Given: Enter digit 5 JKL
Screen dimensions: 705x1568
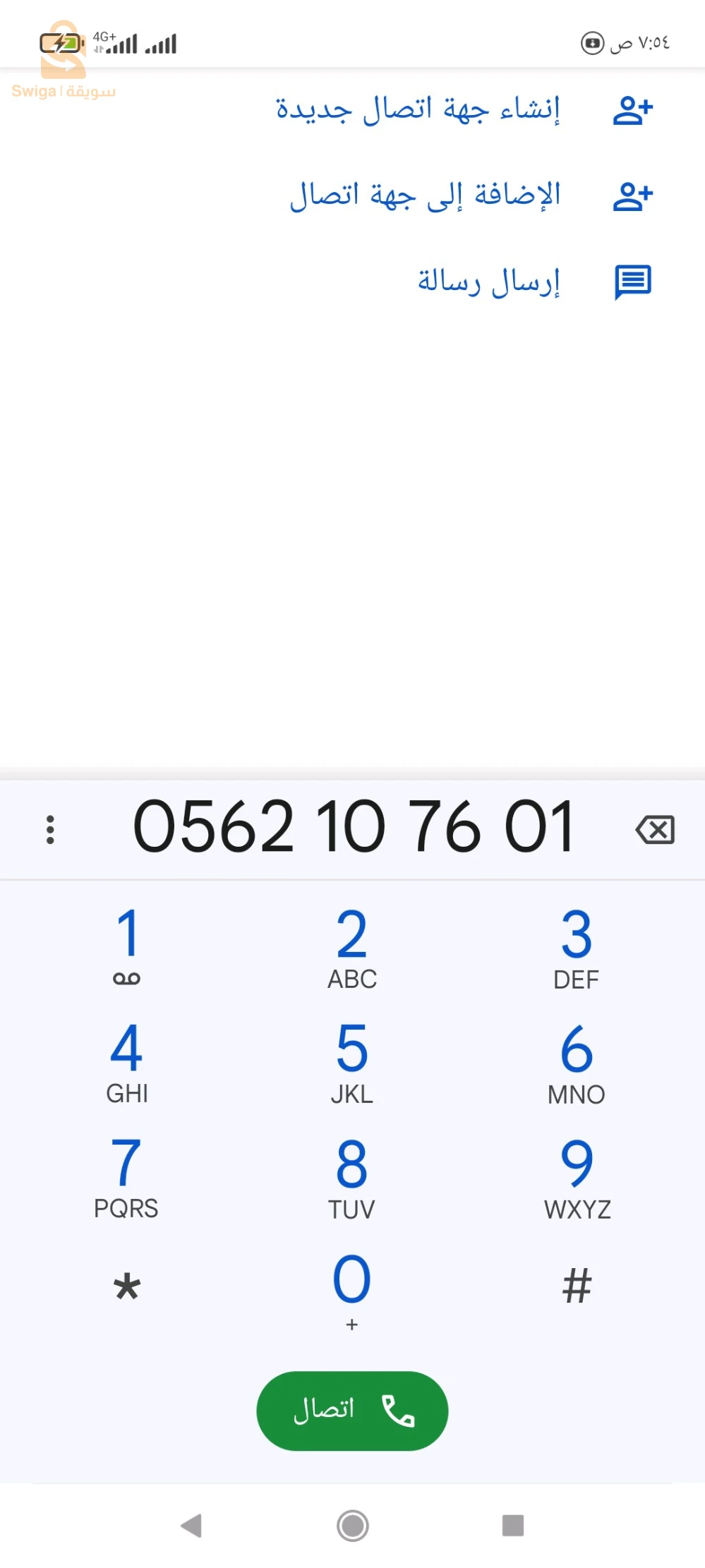Looking at the screenshot, I should click(x=352, y=1062).
